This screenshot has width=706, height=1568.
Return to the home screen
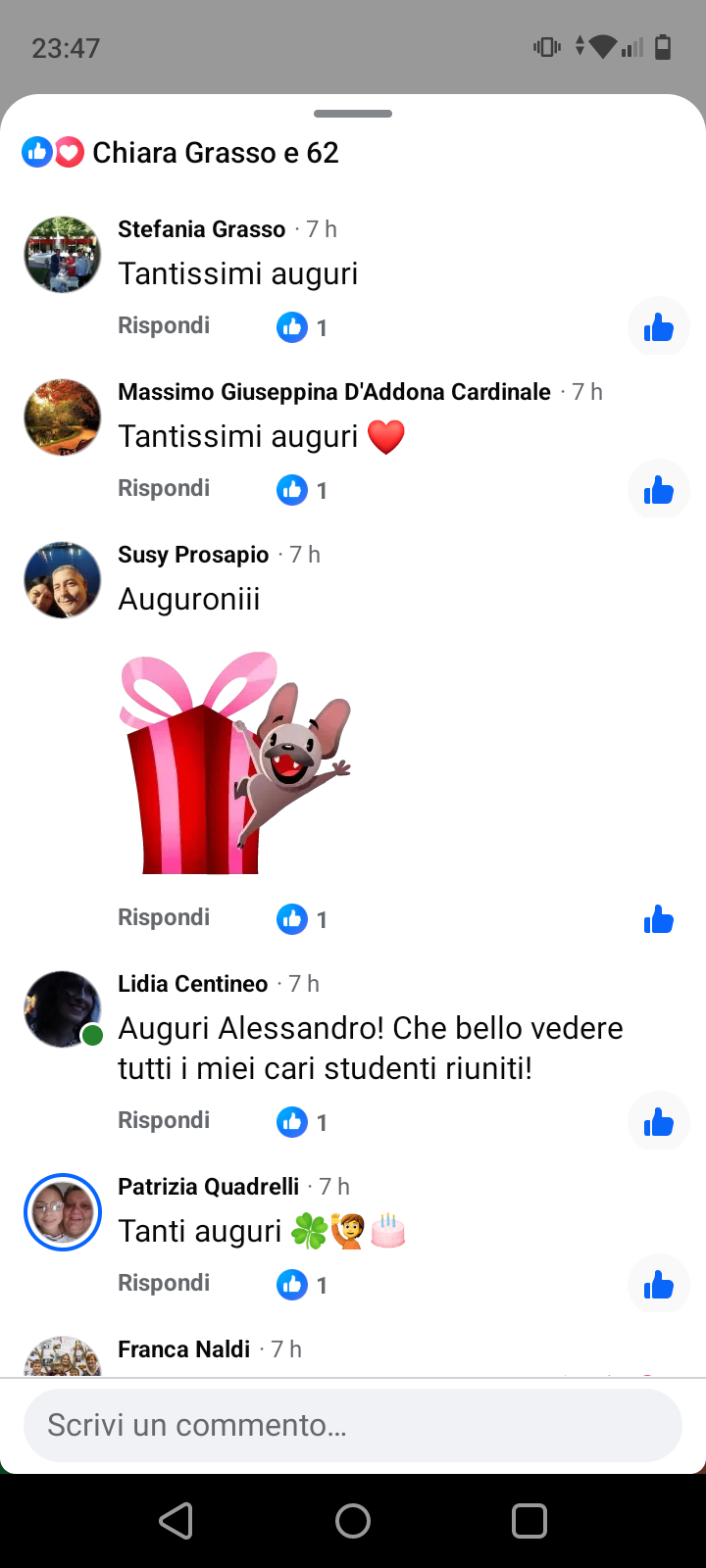353,1521
